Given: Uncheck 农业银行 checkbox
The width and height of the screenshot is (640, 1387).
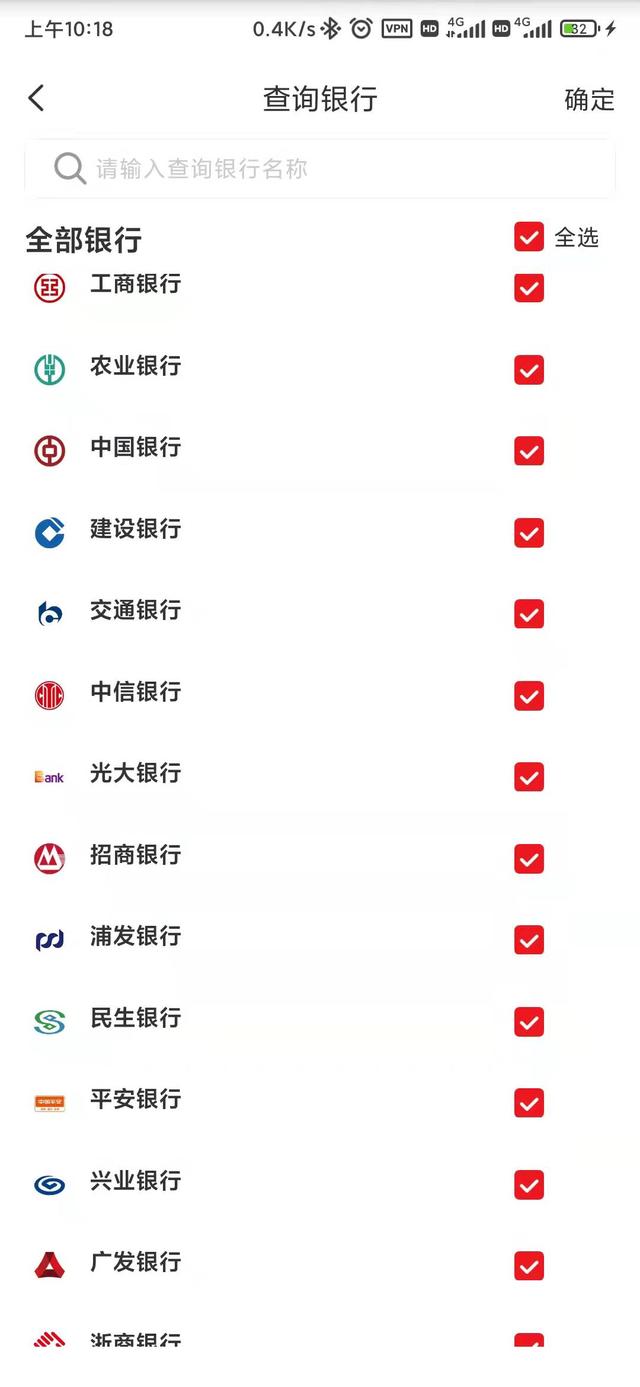Looking at the screenshot, I should click(x=529, y=370).
